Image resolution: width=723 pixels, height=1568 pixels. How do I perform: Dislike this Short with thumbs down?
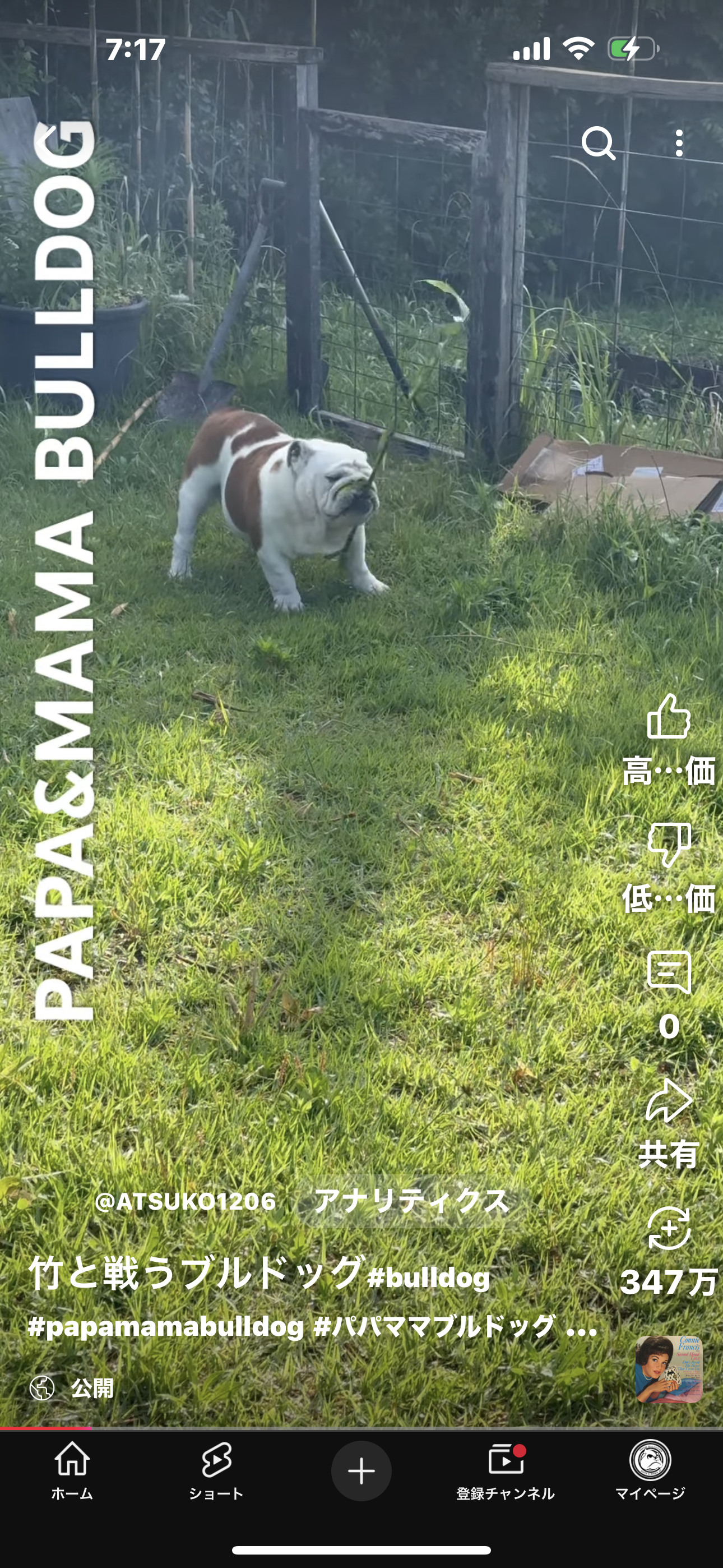pos(669,844)
